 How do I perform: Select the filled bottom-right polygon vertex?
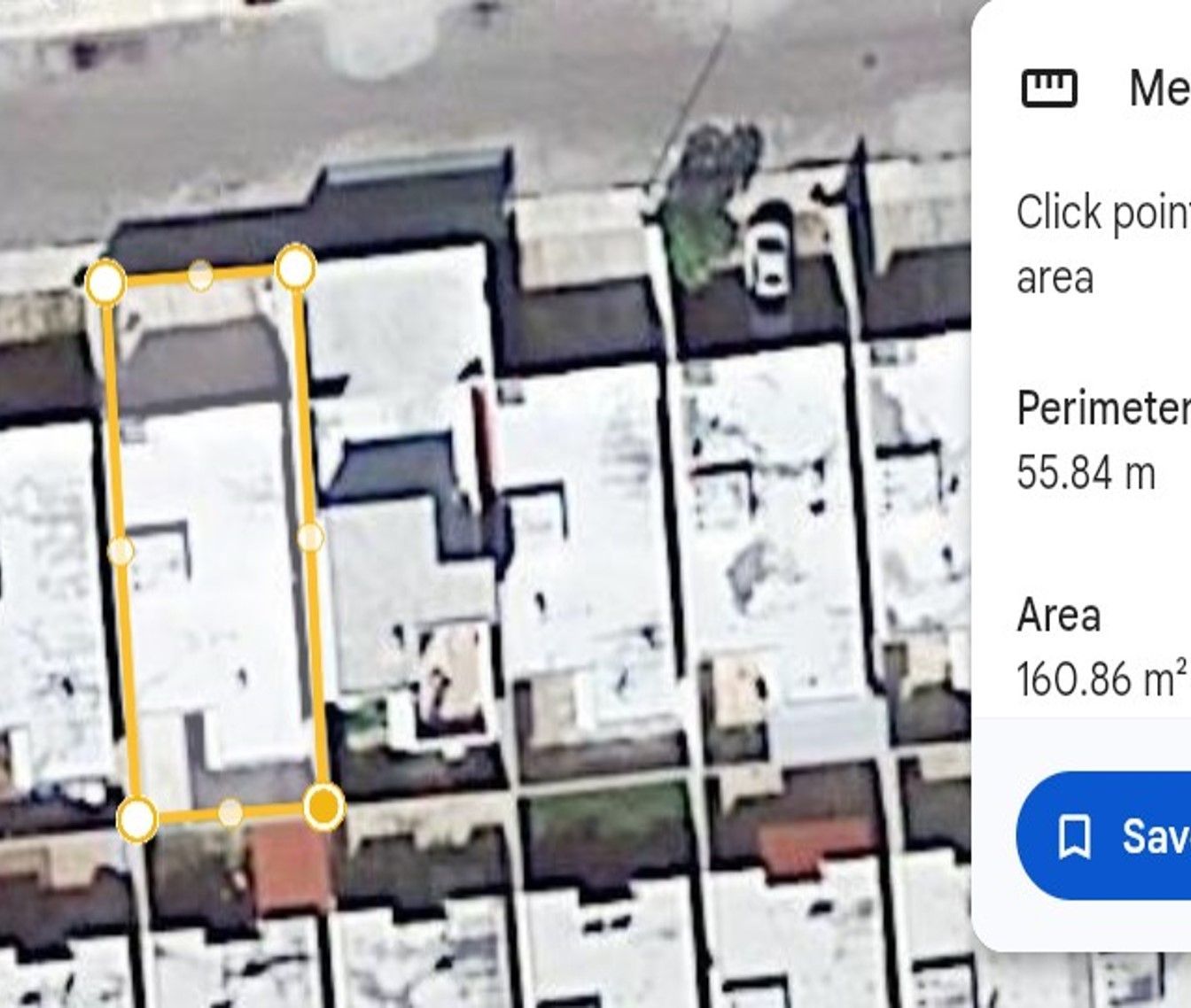tap(323, 807)
